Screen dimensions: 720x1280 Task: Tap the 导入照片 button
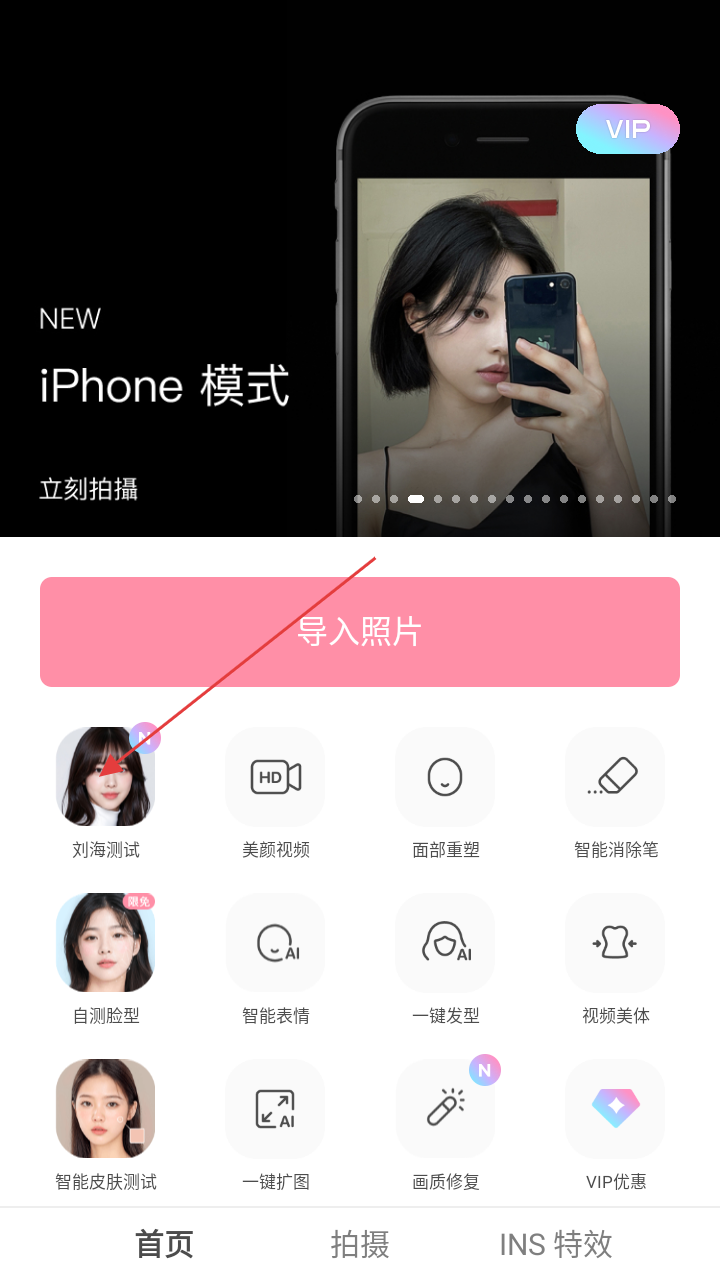coord(360,632)
